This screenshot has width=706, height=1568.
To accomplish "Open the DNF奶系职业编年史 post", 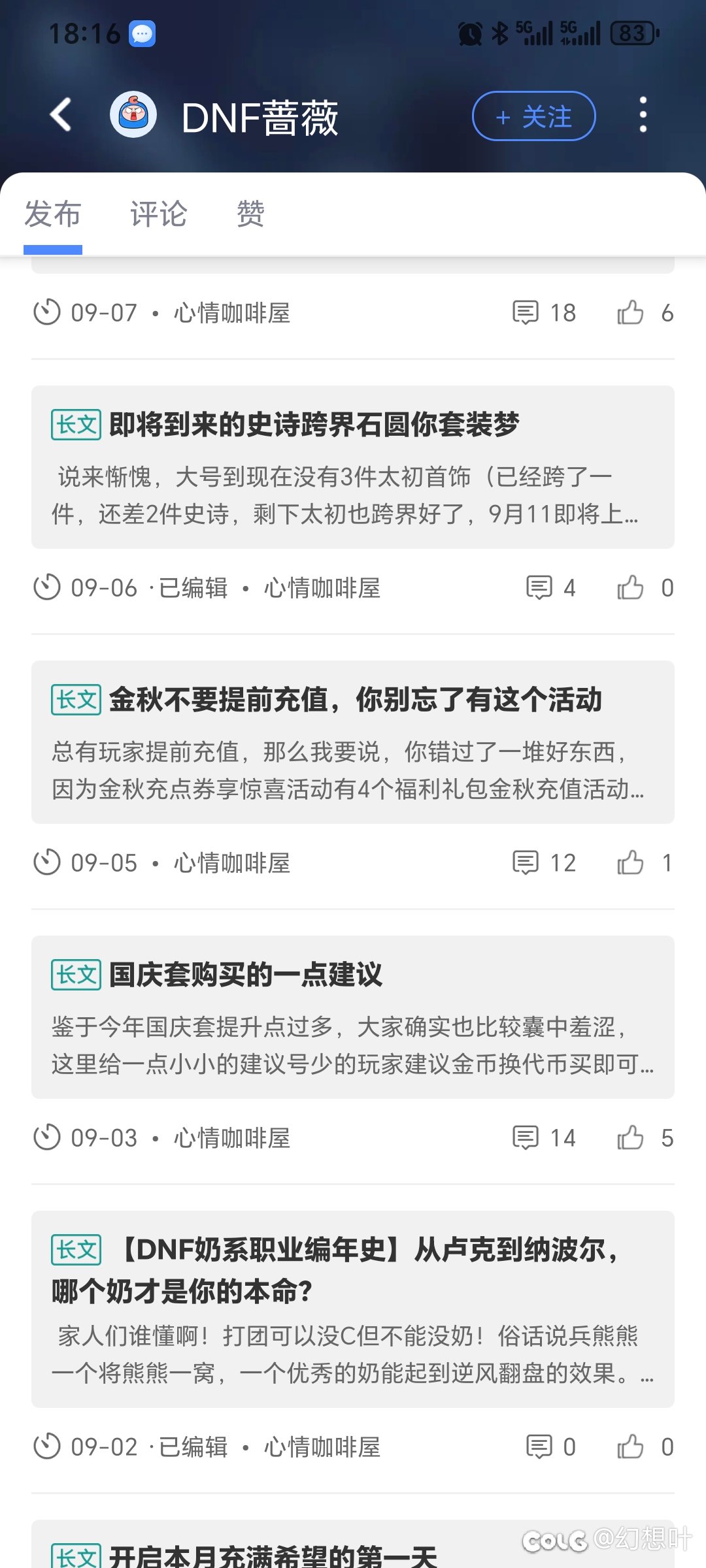I will [x=353, y=1308].
